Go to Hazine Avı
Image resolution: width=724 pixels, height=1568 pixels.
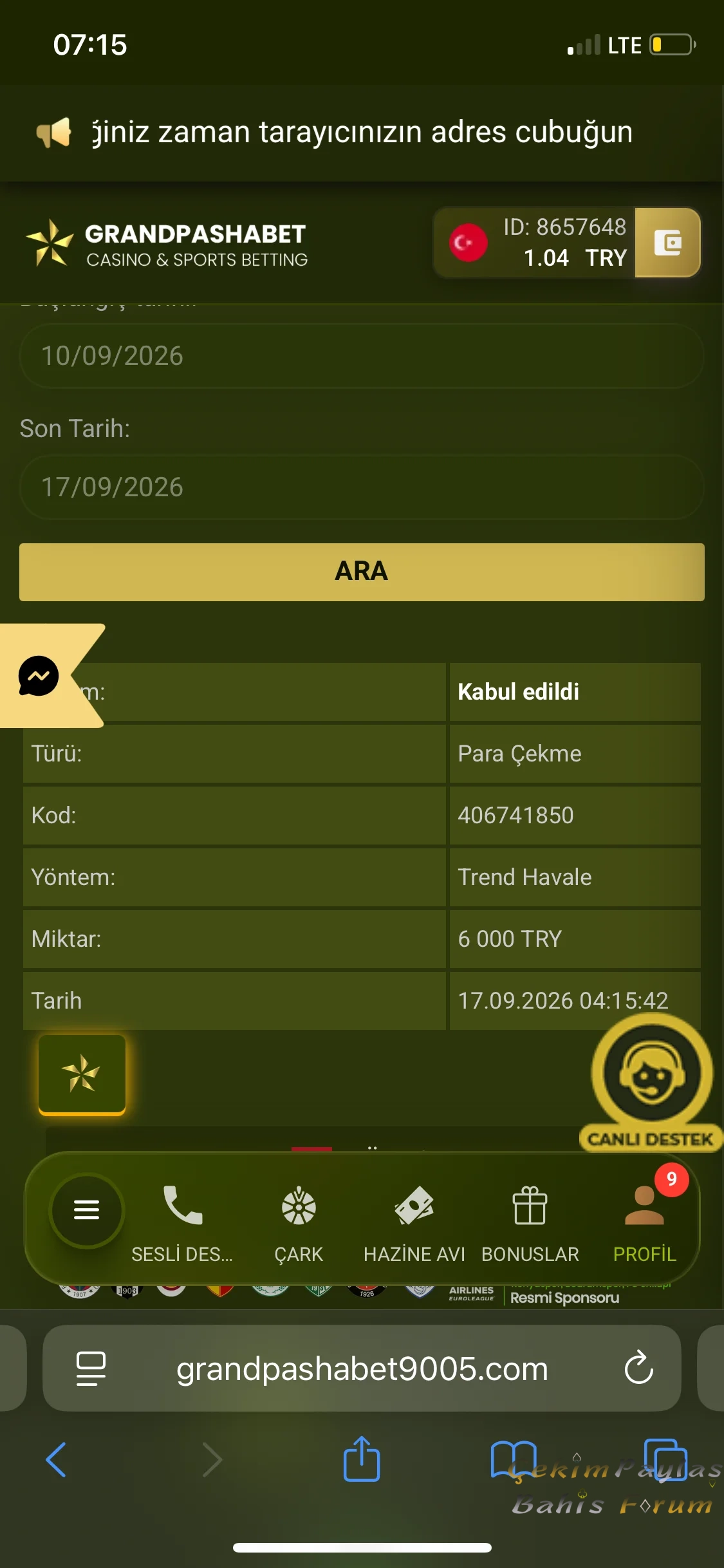[414, 1224]
